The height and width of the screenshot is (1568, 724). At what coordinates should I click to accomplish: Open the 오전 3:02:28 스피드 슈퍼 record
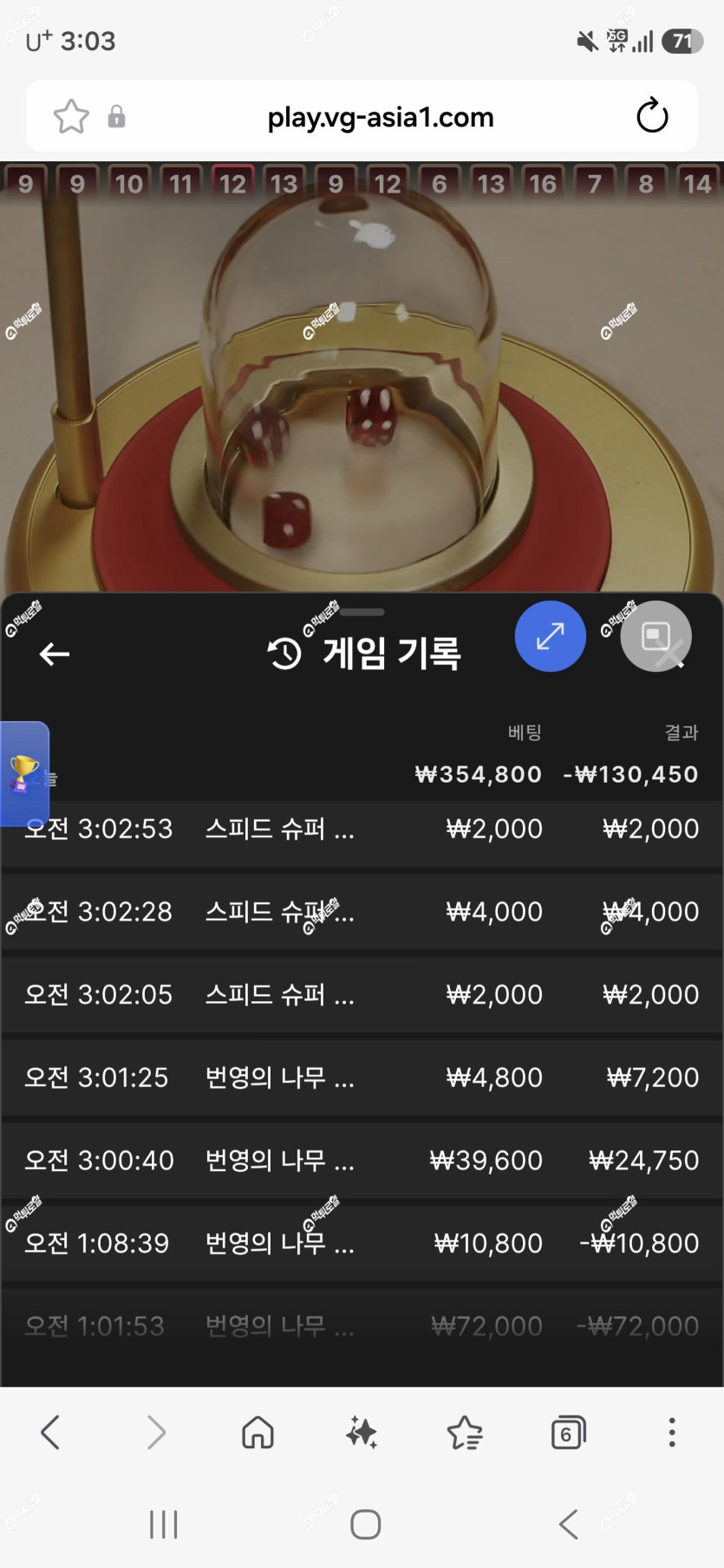pyautogui.click(x=362, y=912)
